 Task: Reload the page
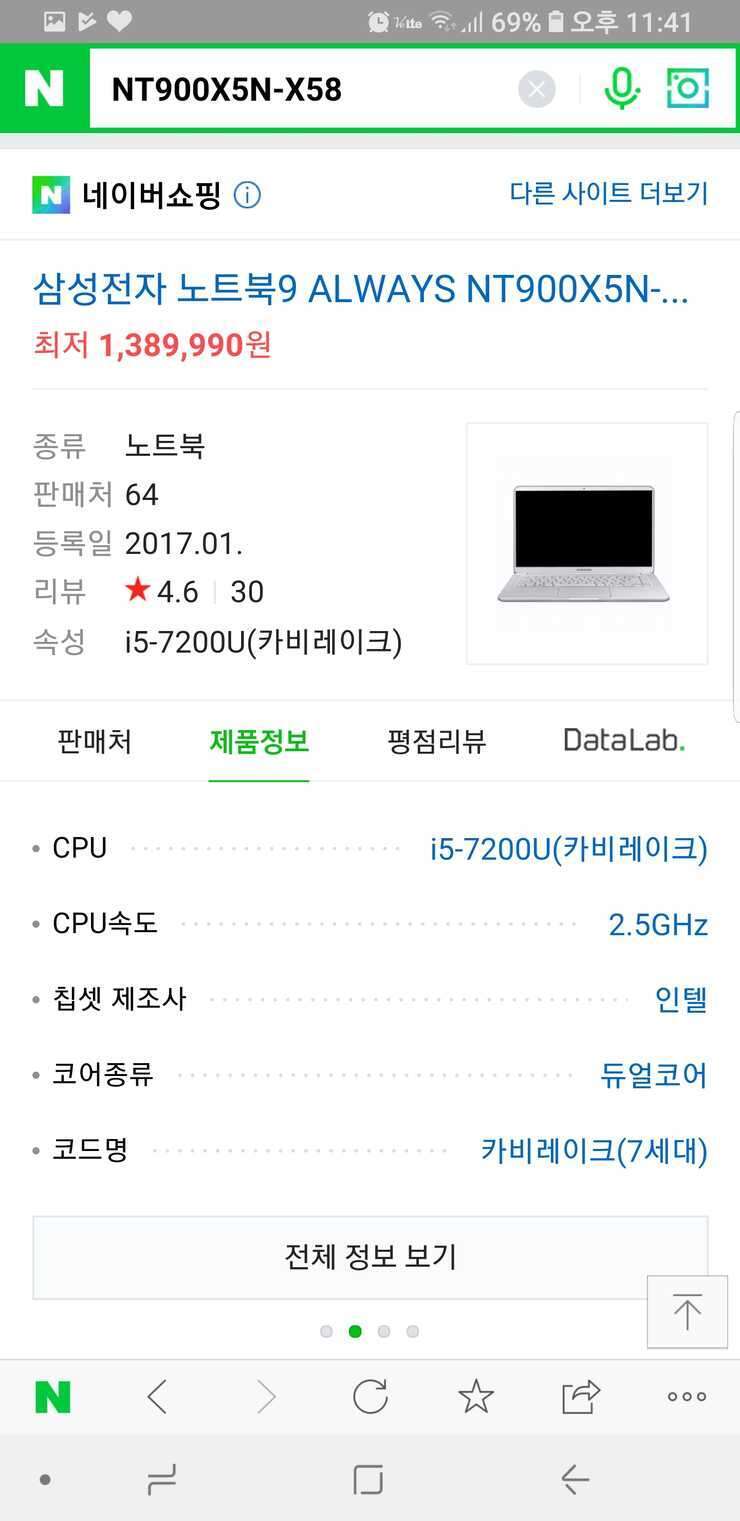pos(370,1396)
